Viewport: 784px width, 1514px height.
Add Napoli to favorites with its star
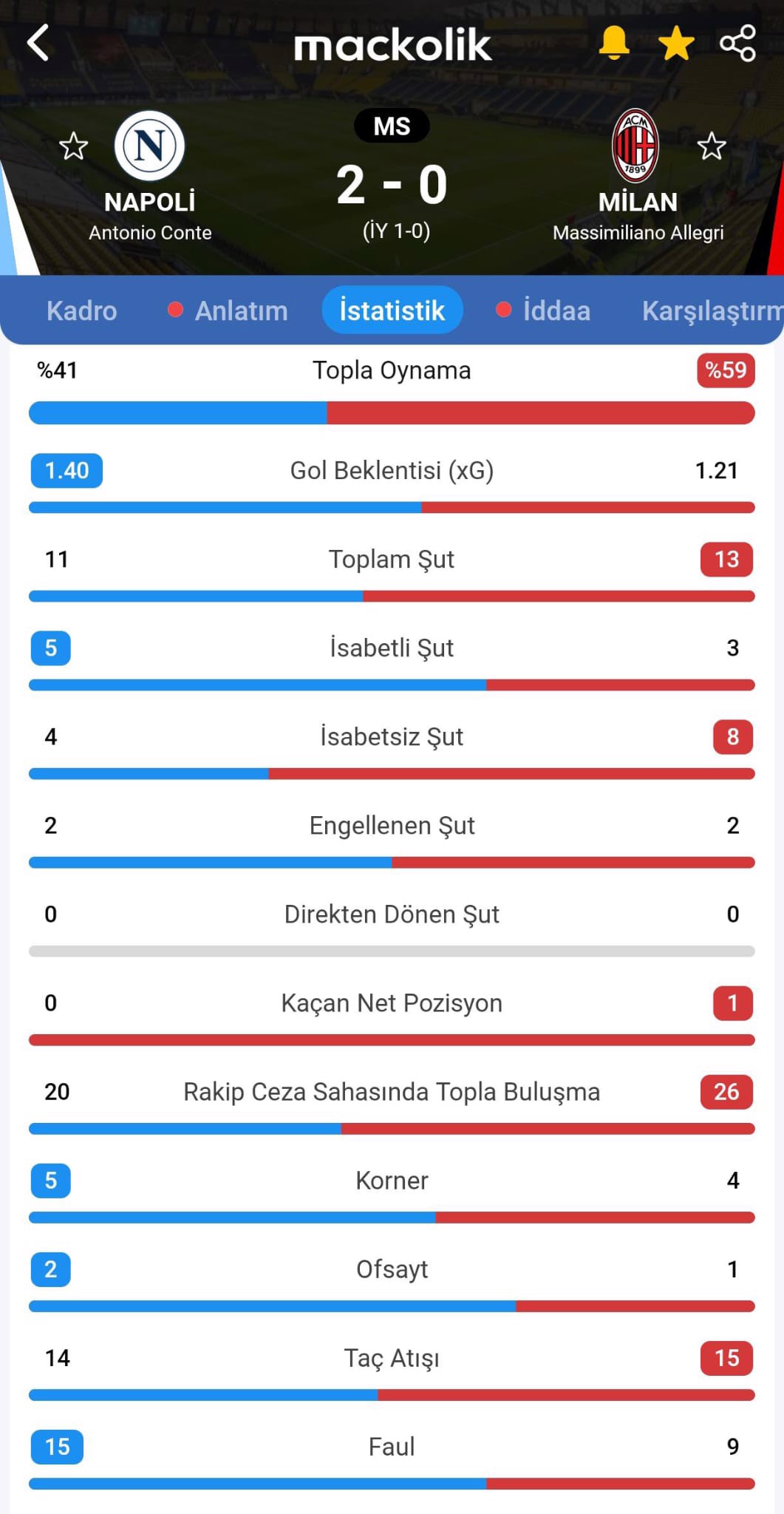click(x=73, y=146)
